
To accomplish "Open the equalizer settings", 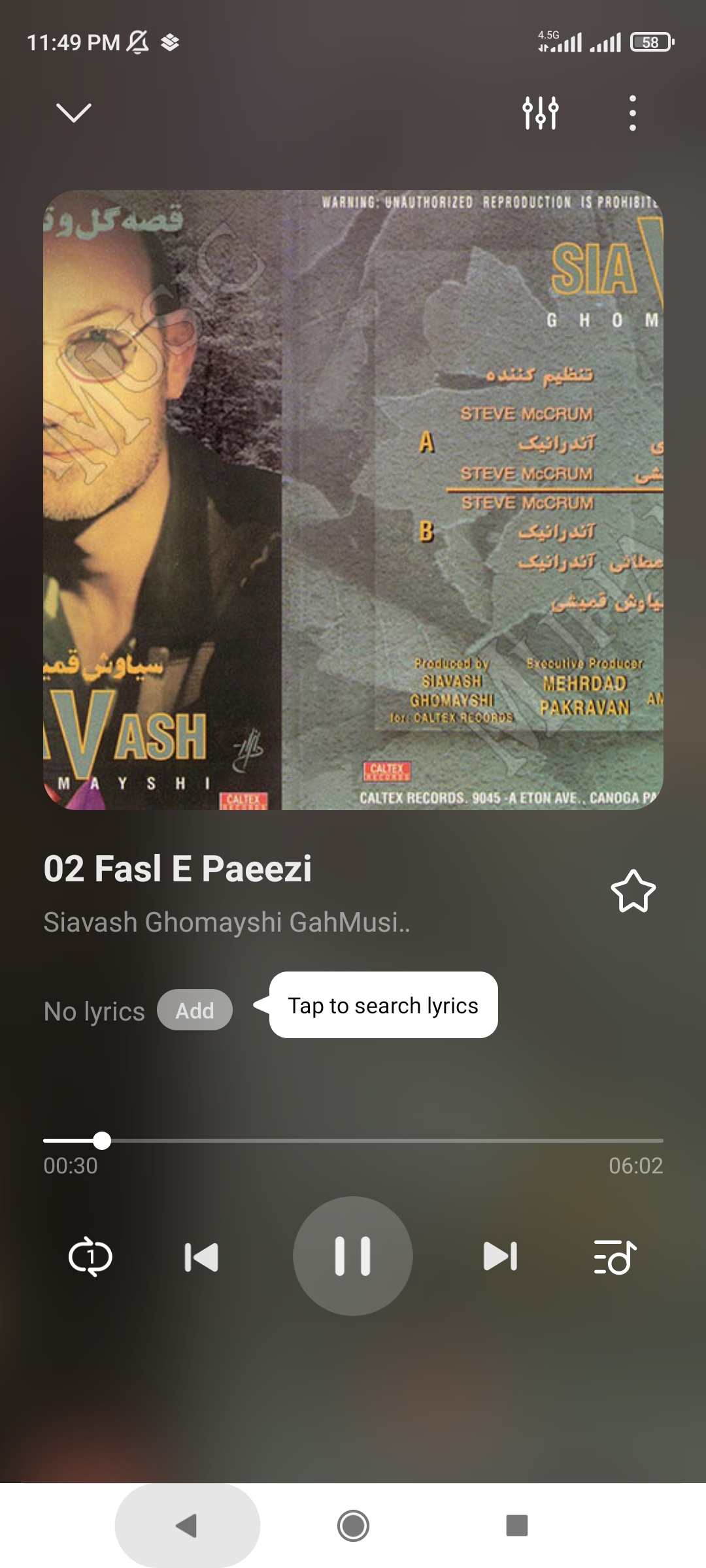I will click(x=541, y=112).
